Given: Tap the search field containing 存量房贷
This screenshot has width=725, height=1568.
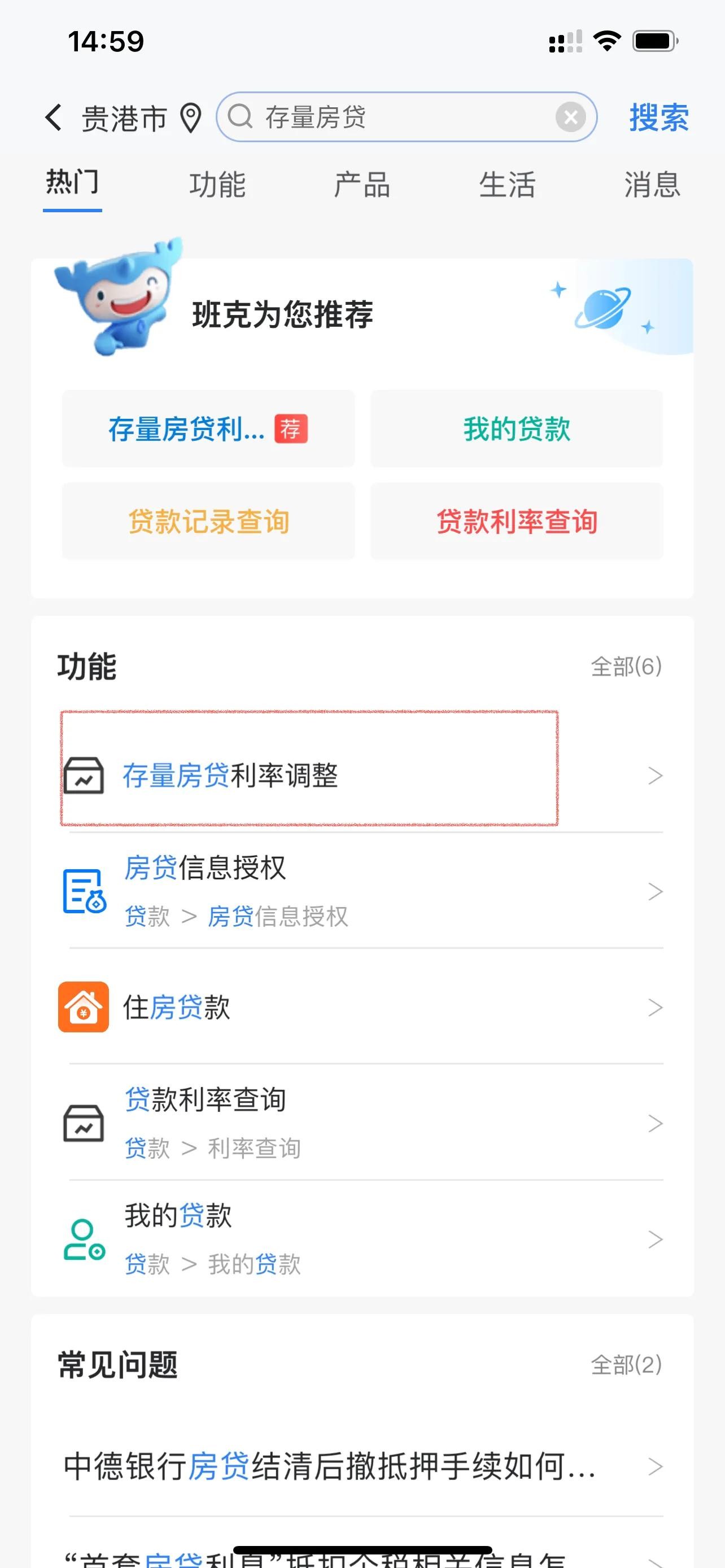Looking at the screenshot, I should [390, 117].
